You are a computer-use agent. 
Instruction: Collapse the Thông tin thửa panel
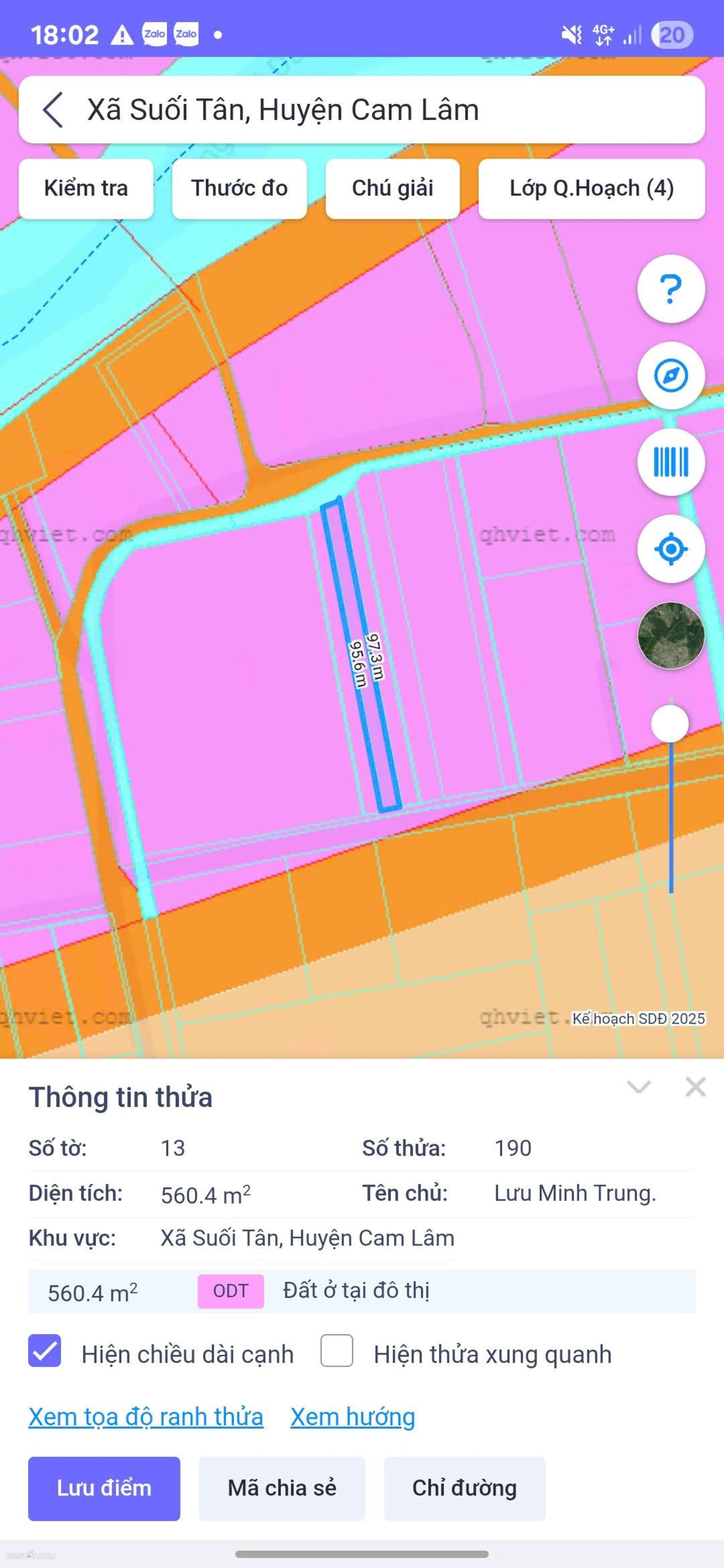pos(639,1086)
